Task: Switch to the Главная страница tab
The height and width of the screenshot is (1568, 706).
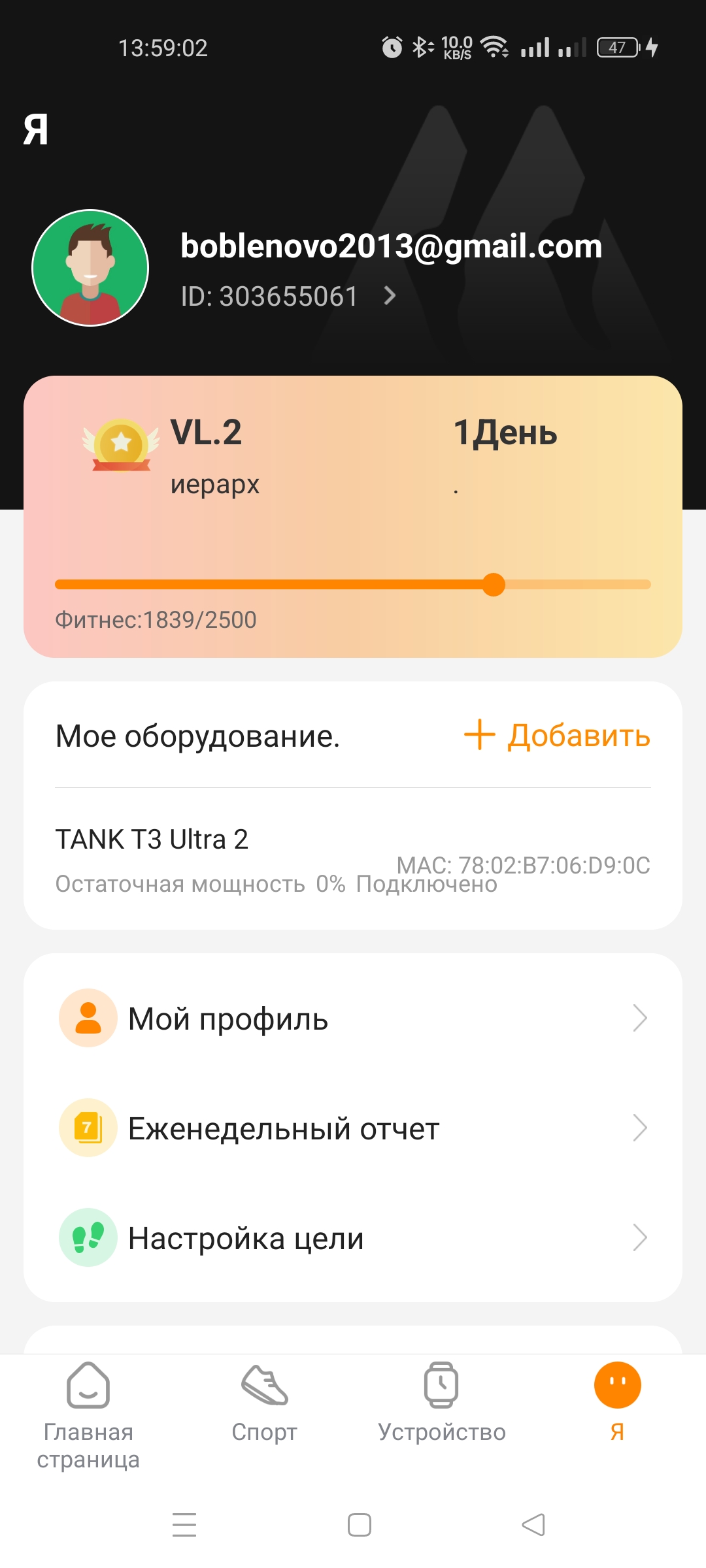Action: [88, 1415]
